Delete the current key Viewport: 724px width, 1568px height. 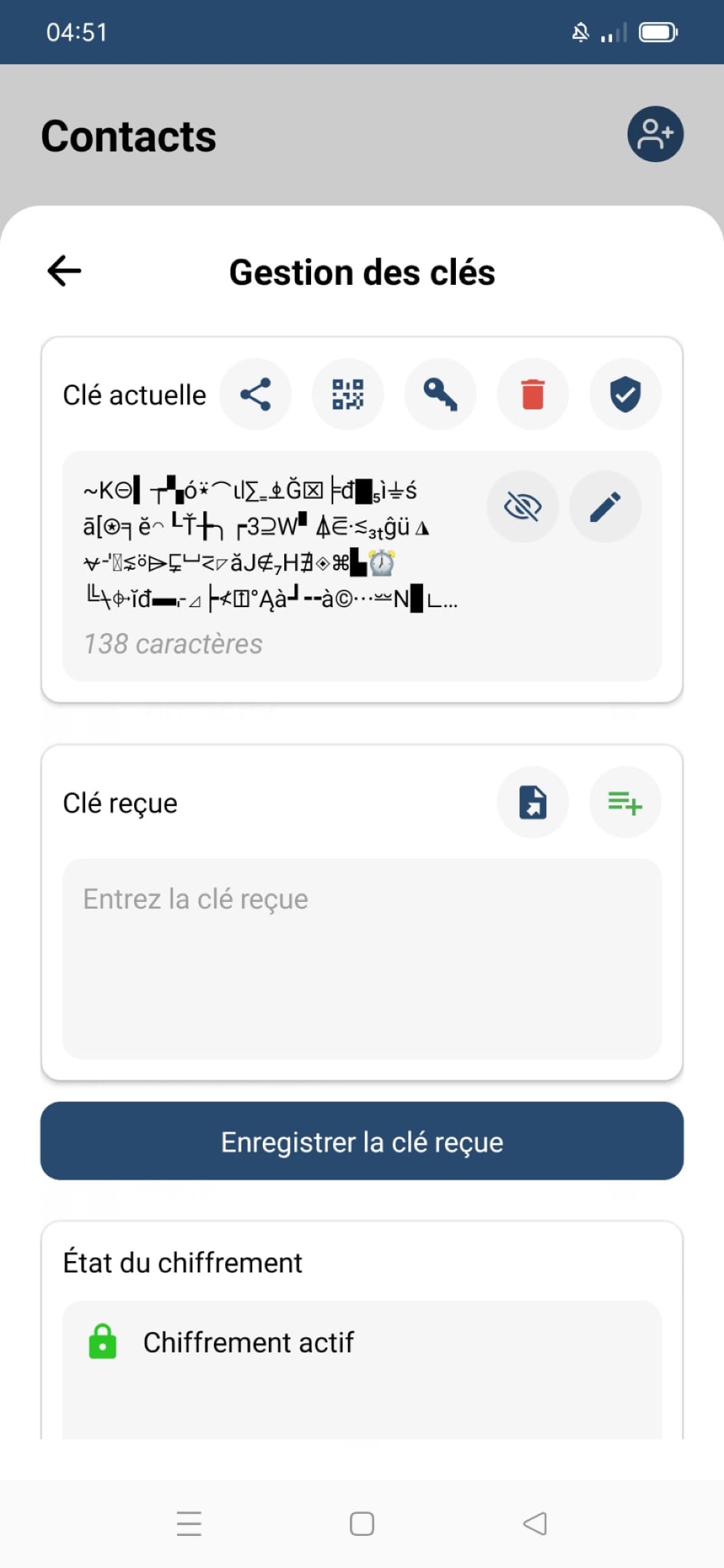point(532,394)
